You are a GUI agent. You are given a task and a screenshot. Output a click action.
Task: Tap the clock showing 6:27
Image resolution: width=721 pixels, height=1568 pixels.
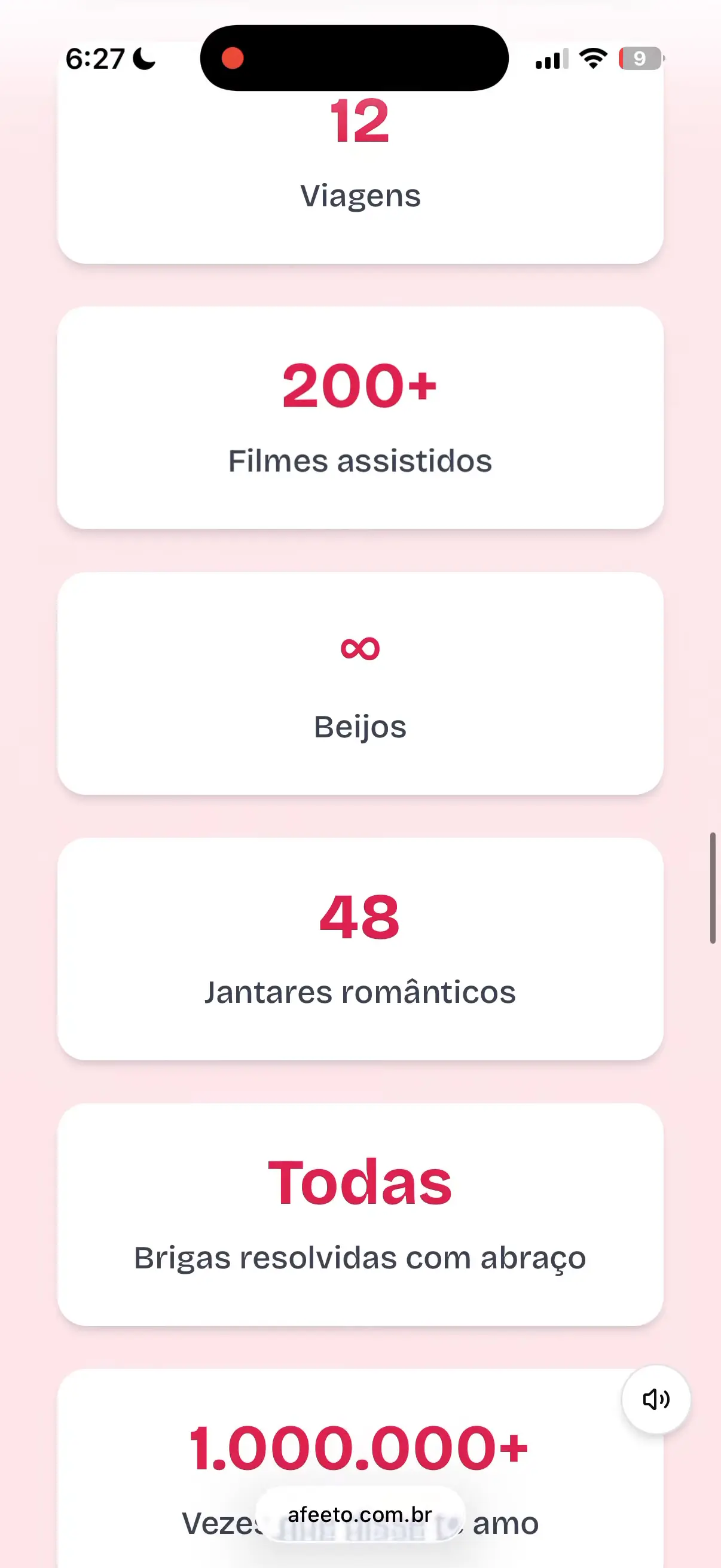pos(96,58)
